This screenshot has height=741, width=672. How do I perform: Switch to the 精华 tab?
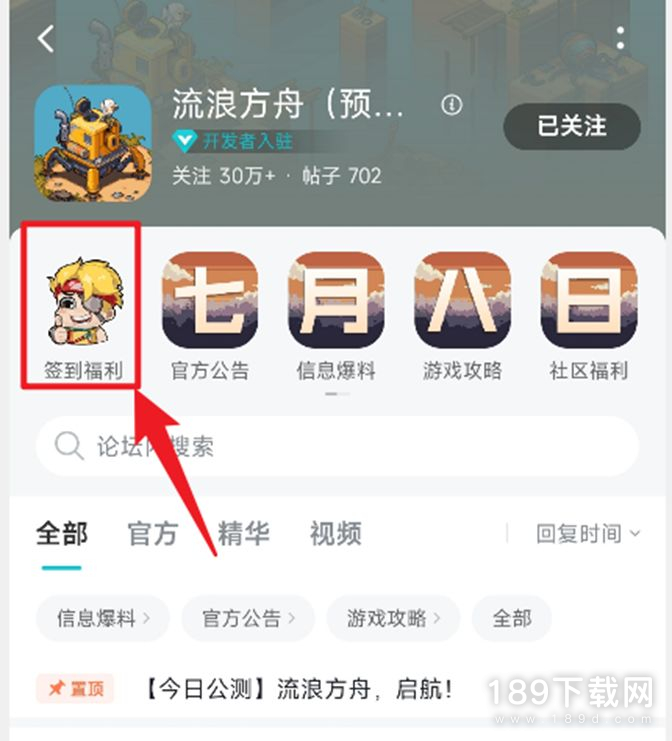pyautogui.click(x=243, y=533)
